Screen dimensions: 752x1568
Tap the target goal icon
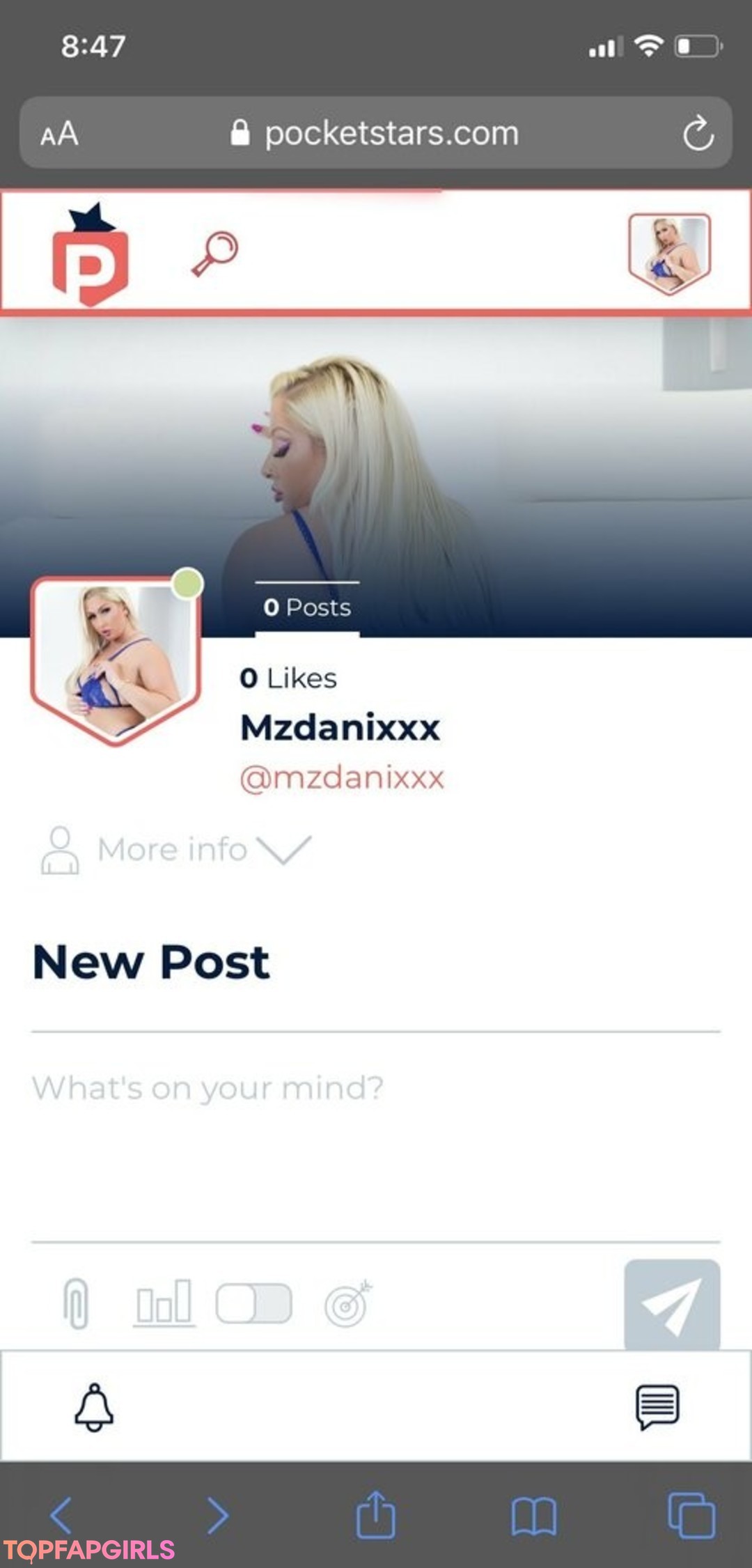pos(348,1303)
